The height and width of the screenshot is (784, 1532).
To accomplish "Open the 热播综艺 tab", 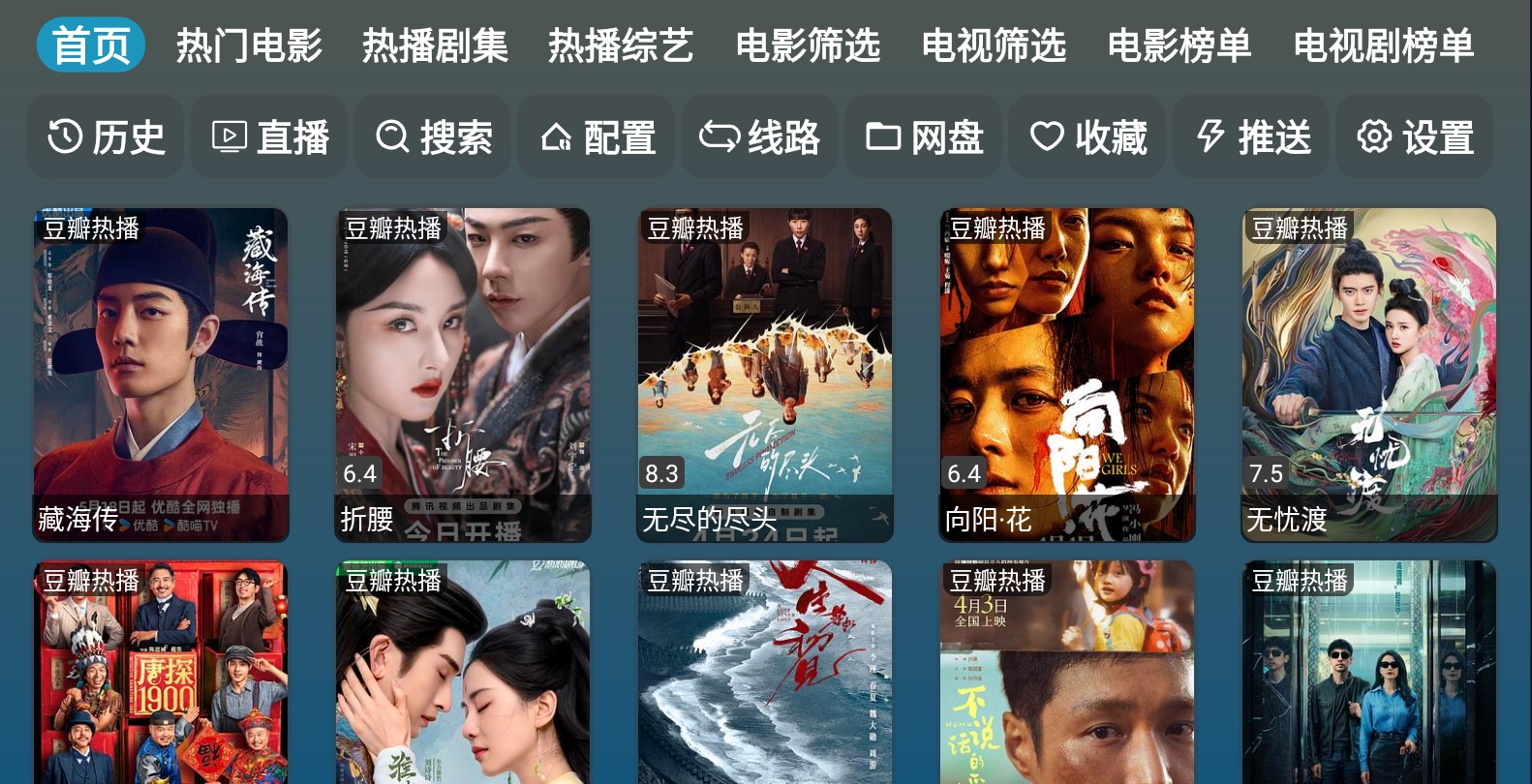I will [621, 45].
